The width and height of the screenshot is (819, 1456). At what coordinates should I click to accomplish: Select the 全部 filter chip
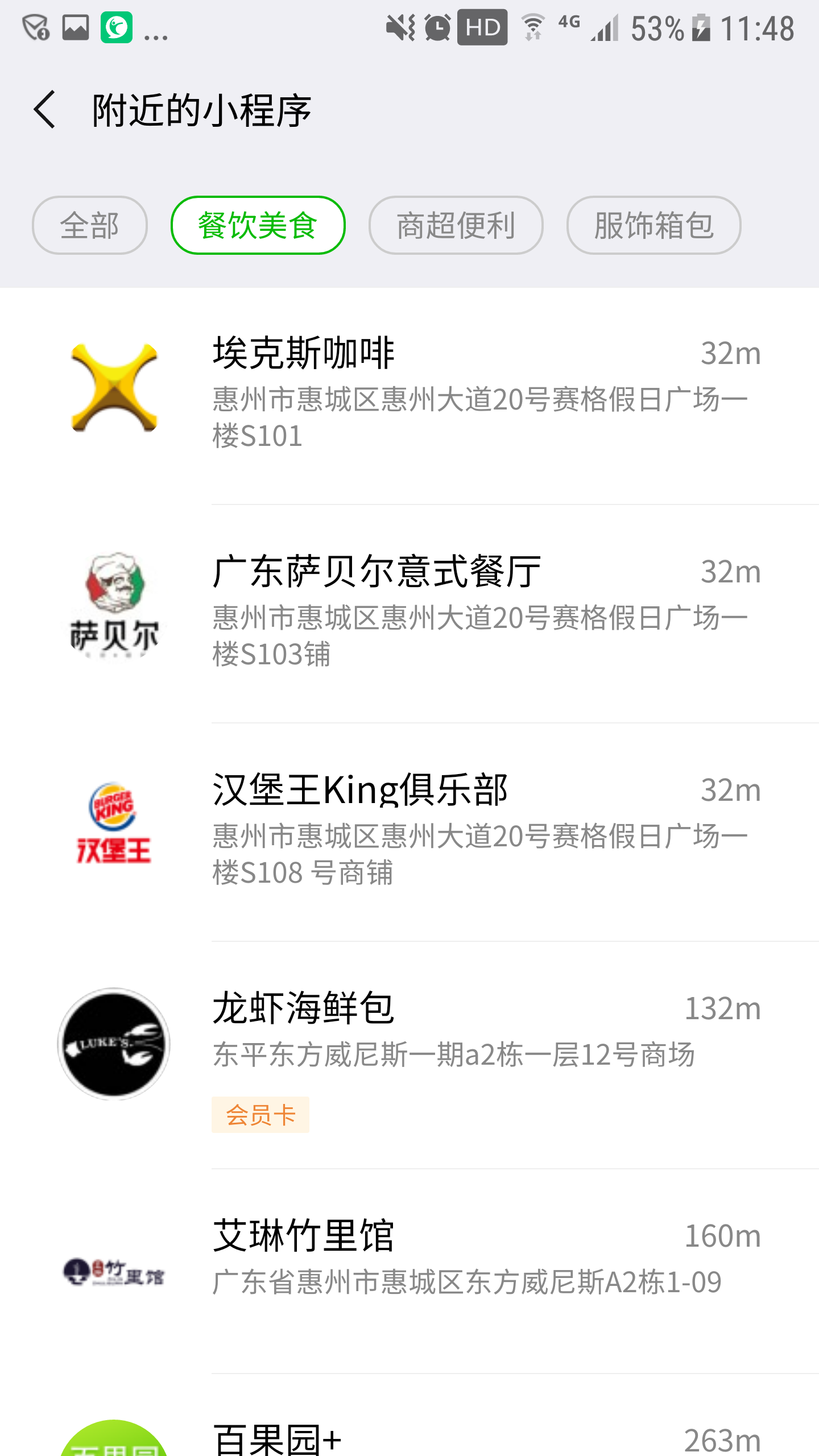[90, 225]
